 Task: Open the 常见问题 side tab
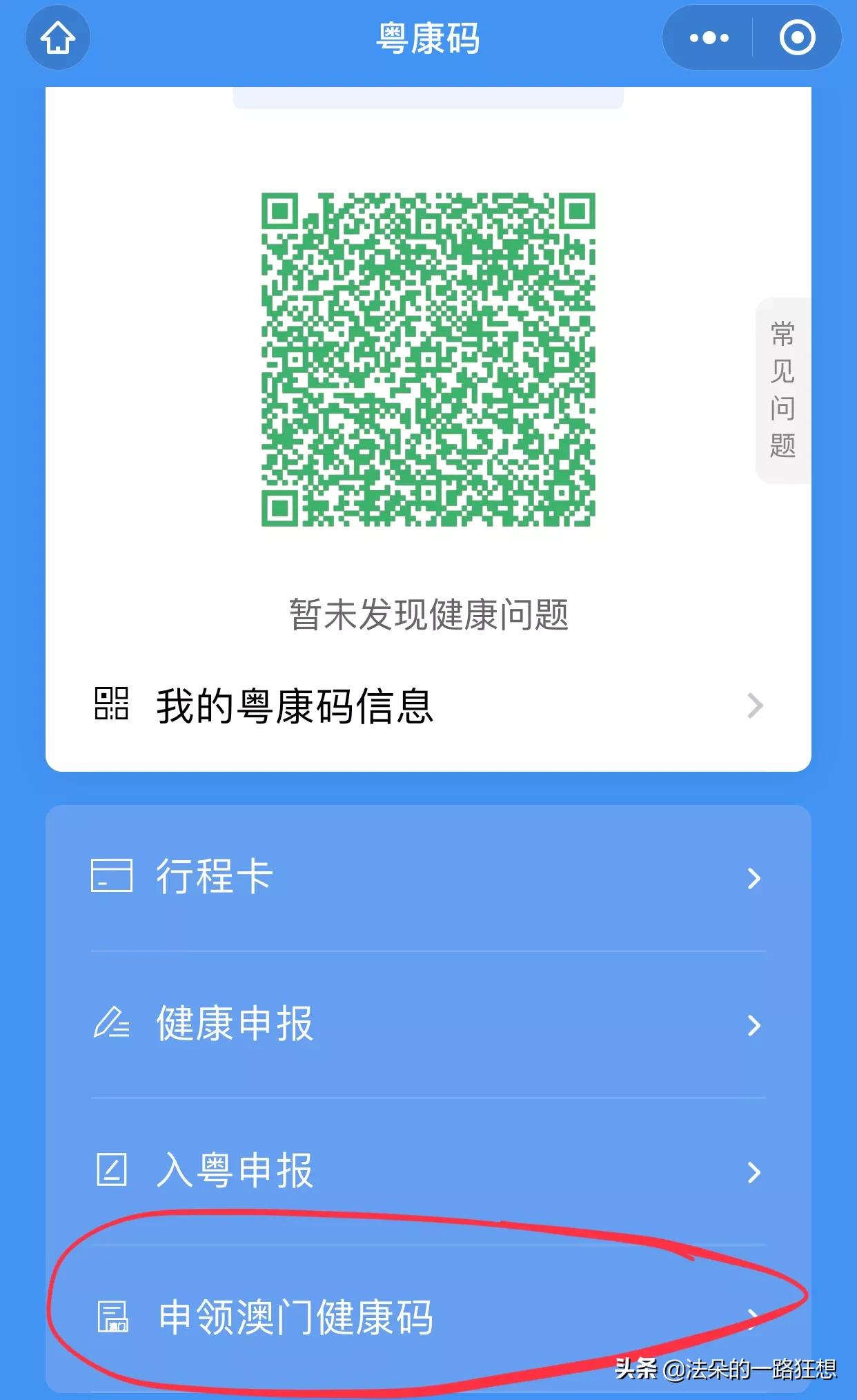[782, 391]
